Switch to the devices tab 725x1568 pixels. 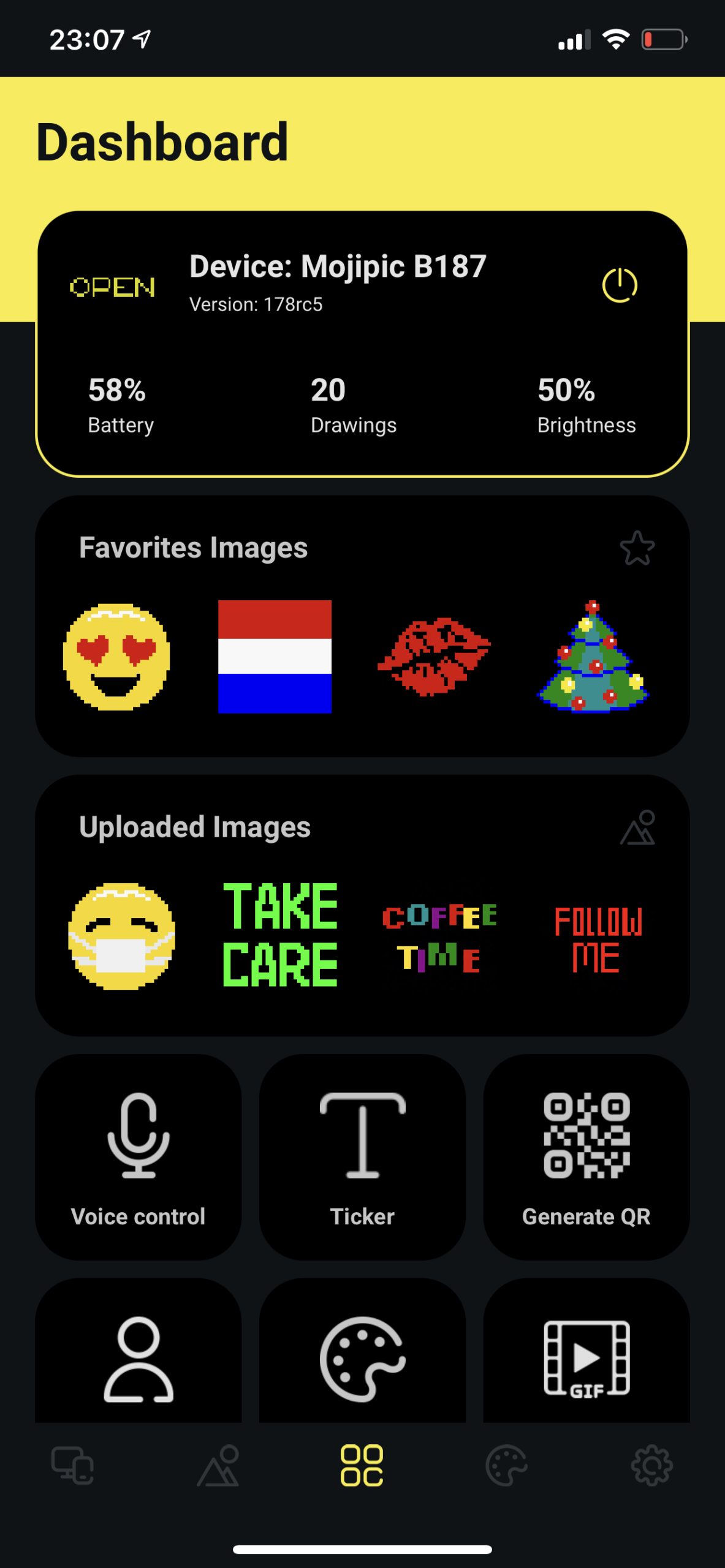point(72,1465)
